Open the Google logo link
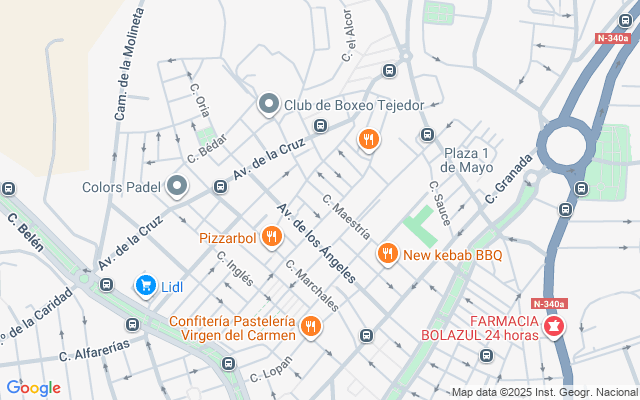Image resolution: width=640 pixels, height=400 pixels. tap(34, 388)
